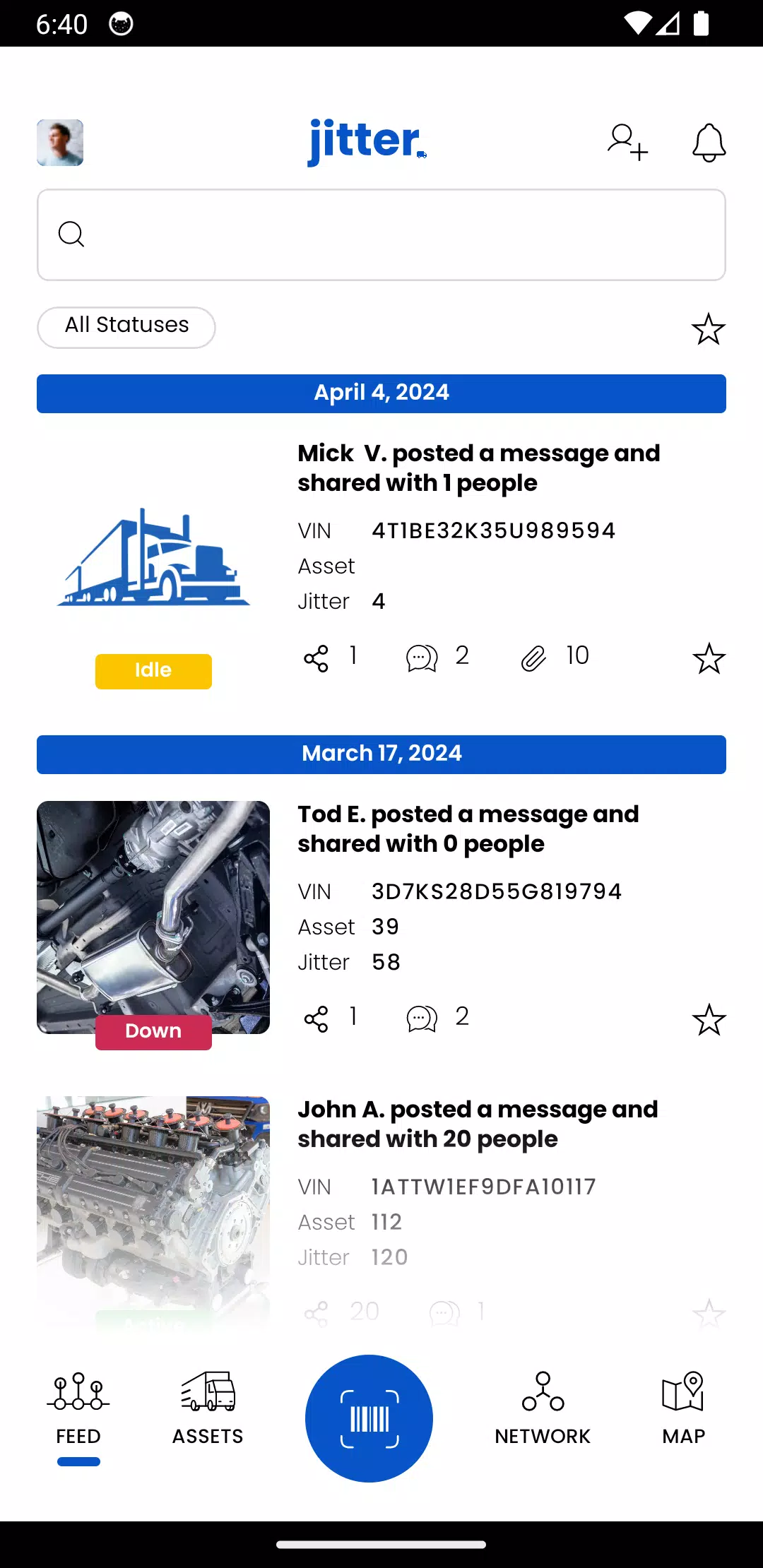
Task: Select the Idle status badge
Action: [153, 670]
